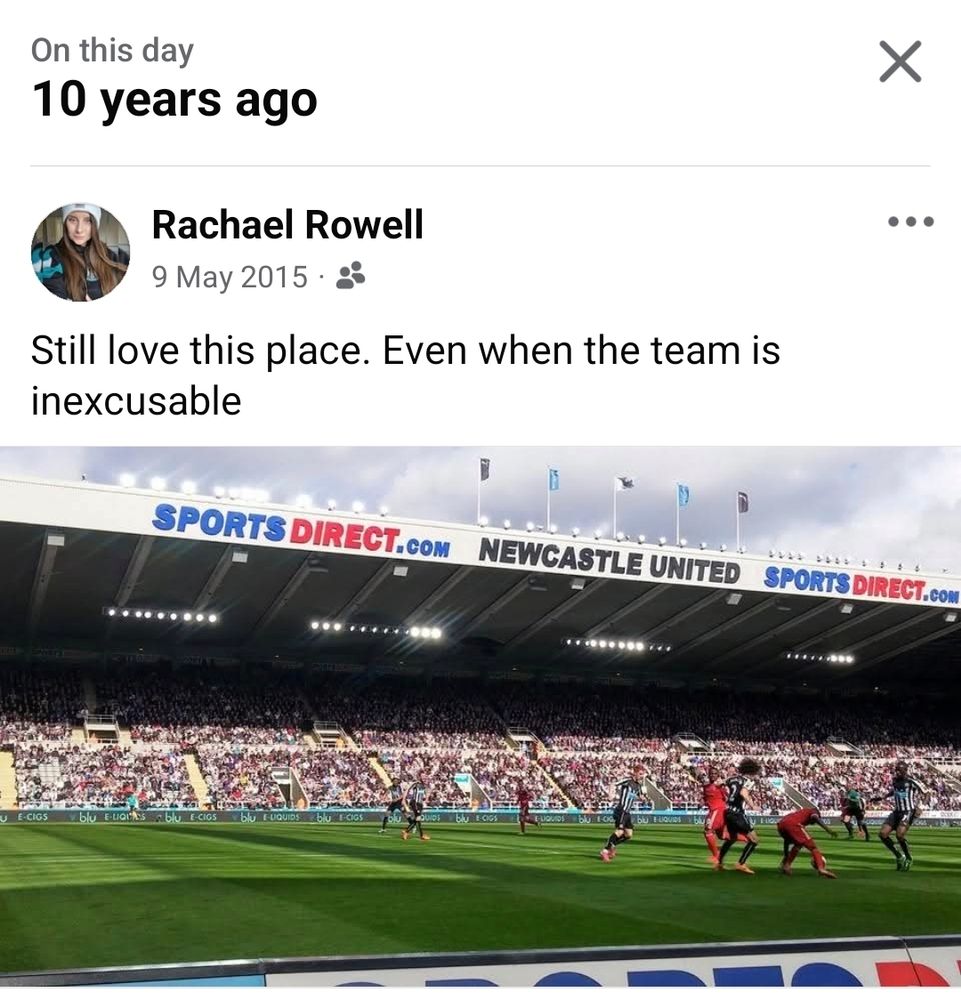Close the On this day memory

(x=899, y=64)
